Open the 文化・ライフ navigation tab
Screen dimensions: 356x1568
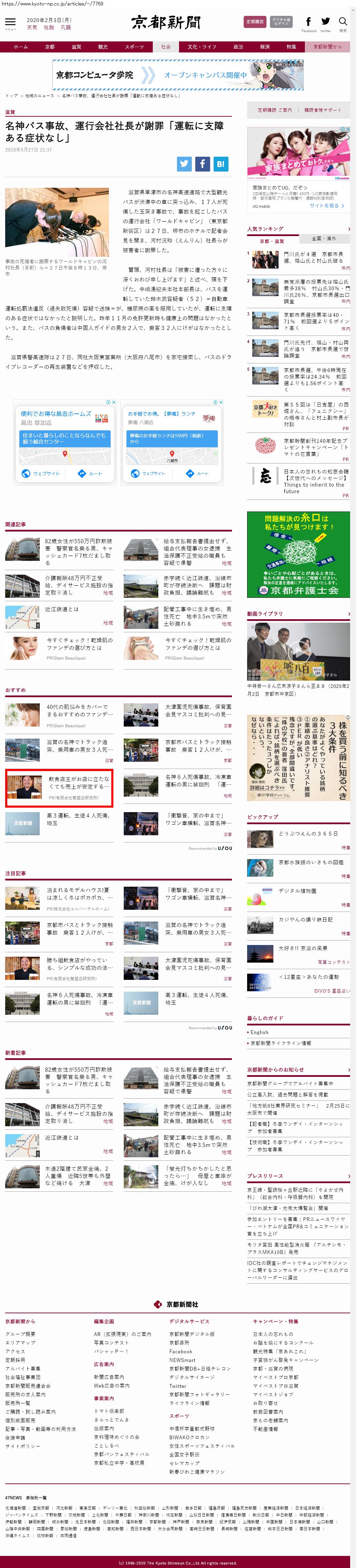[x=202, y=47]
